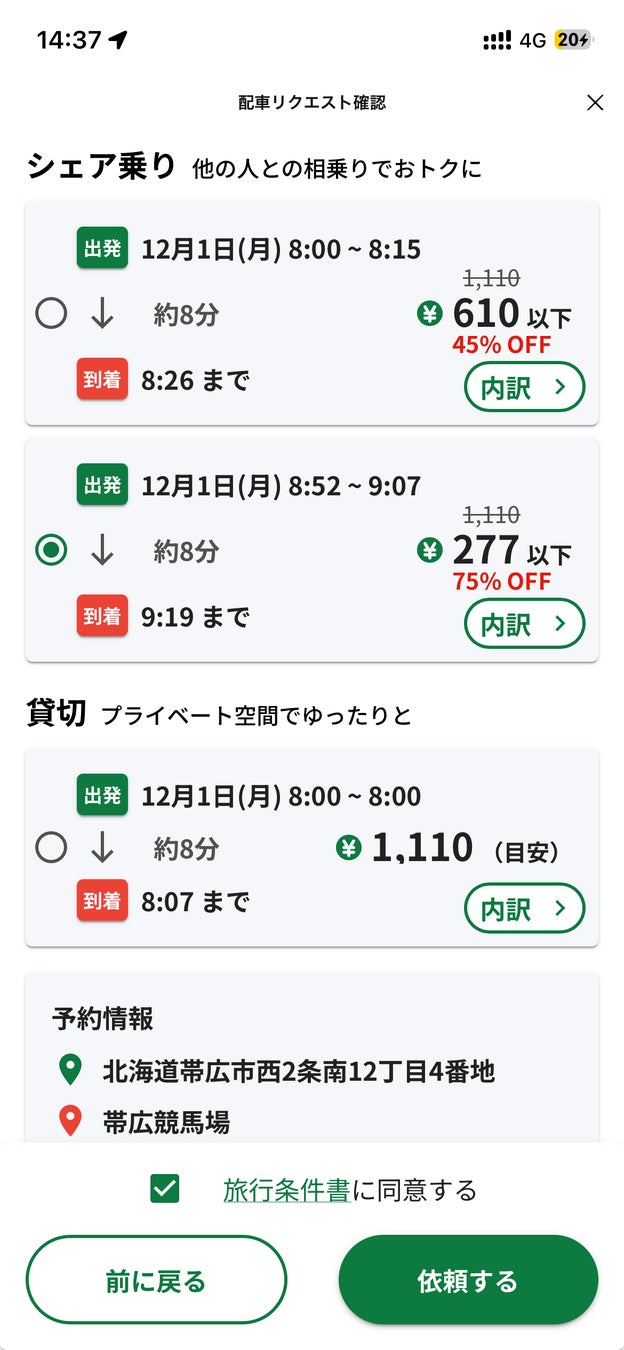Screen dimensions: 624x1350
Task: Uncheck the 旅行条件書 agreement checkbox
Action: click(164, 1189)
